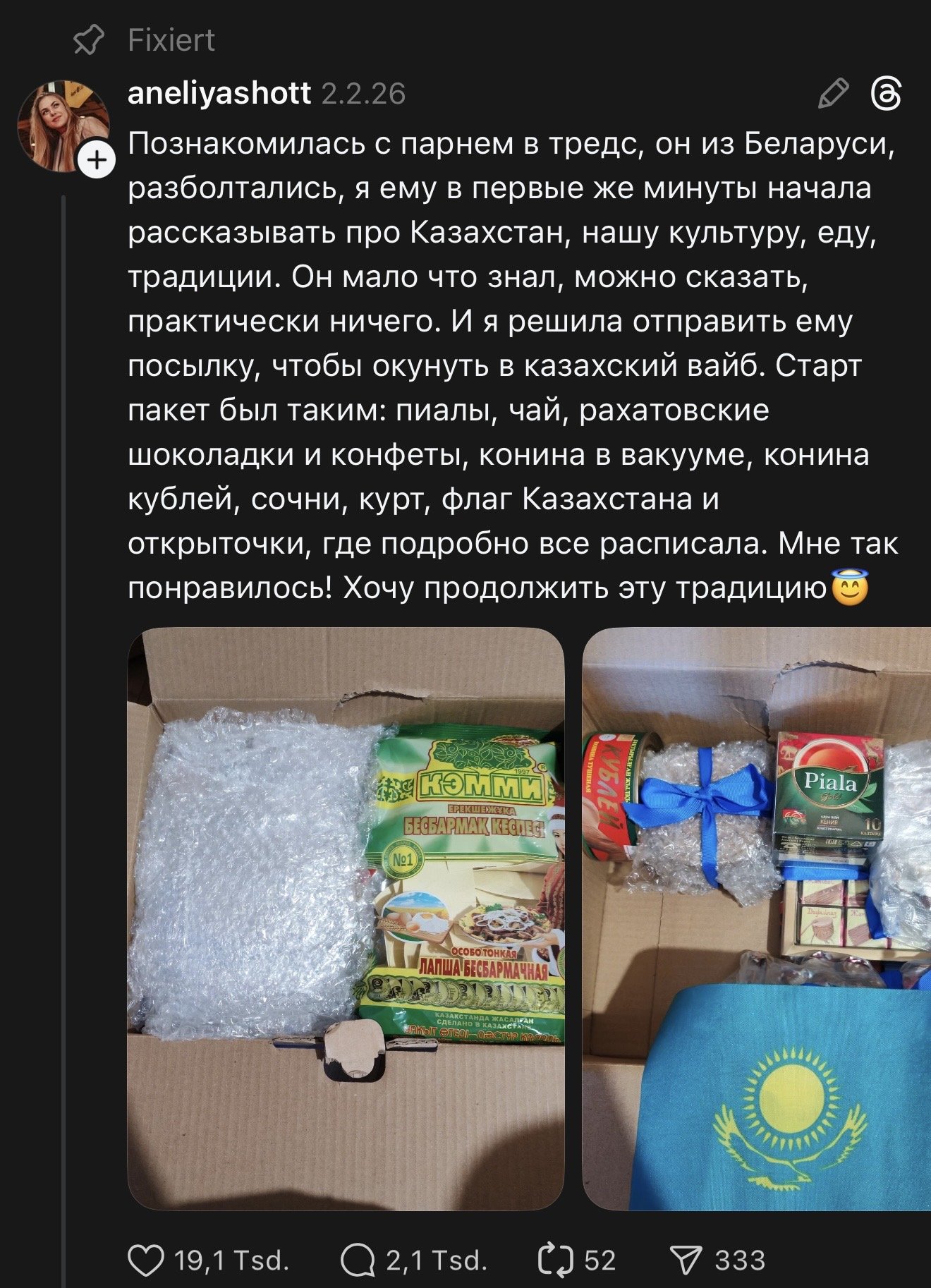Open the Threads logo icon

pyautogui.click(x=886, y=94)
